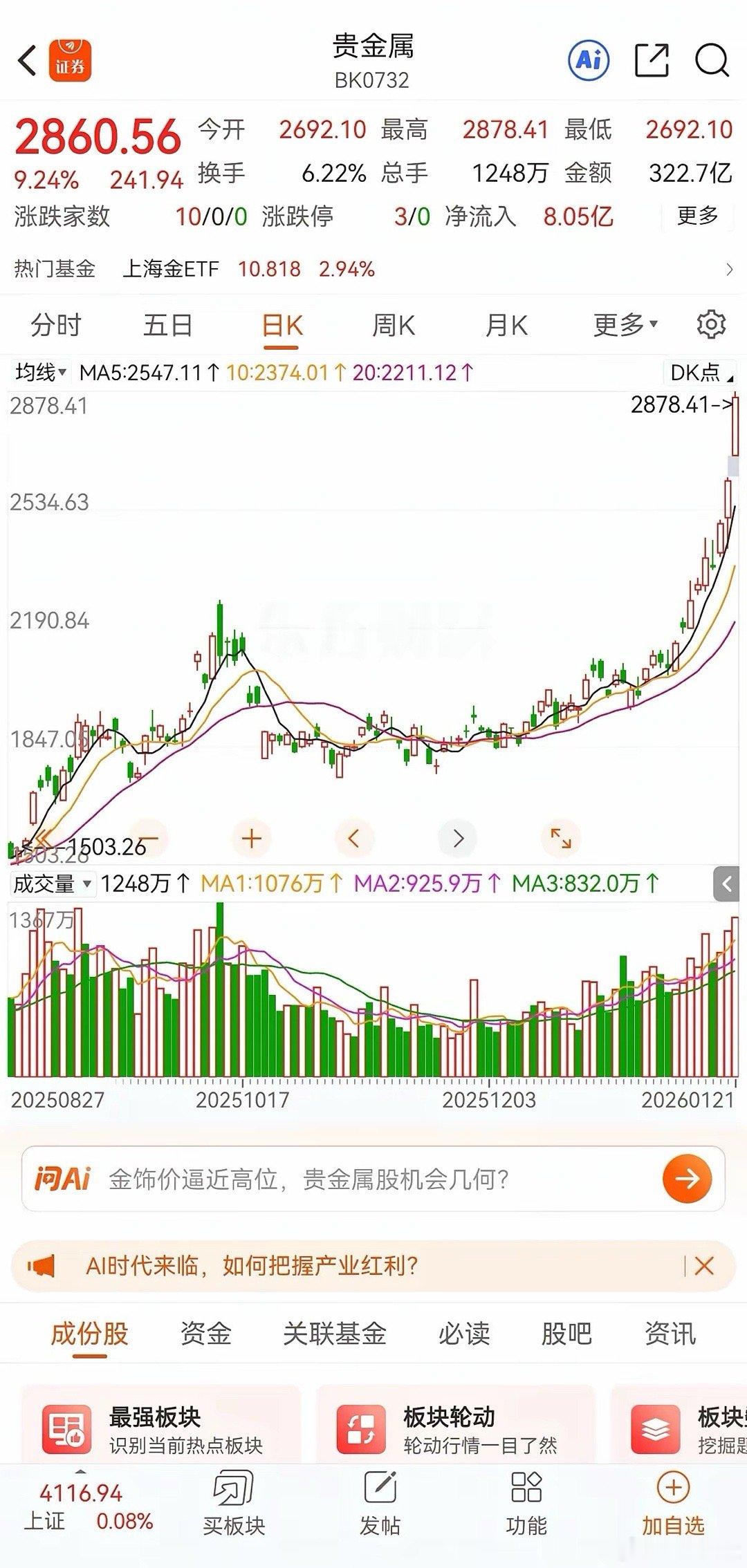The image size is (747, 1568).
Task: Select the 月K chart tab
Action: [506, 325]
